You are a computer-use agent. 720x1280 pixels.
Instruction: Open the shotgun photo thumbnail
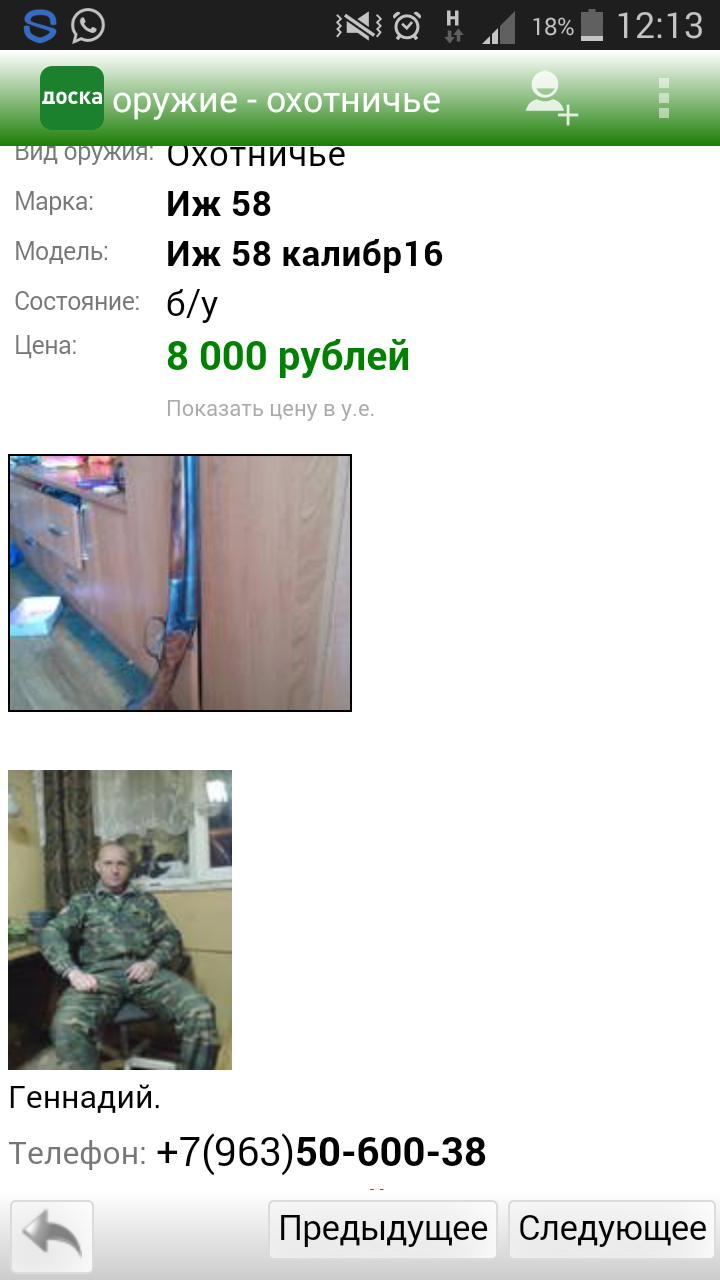(x=180, y=583)
